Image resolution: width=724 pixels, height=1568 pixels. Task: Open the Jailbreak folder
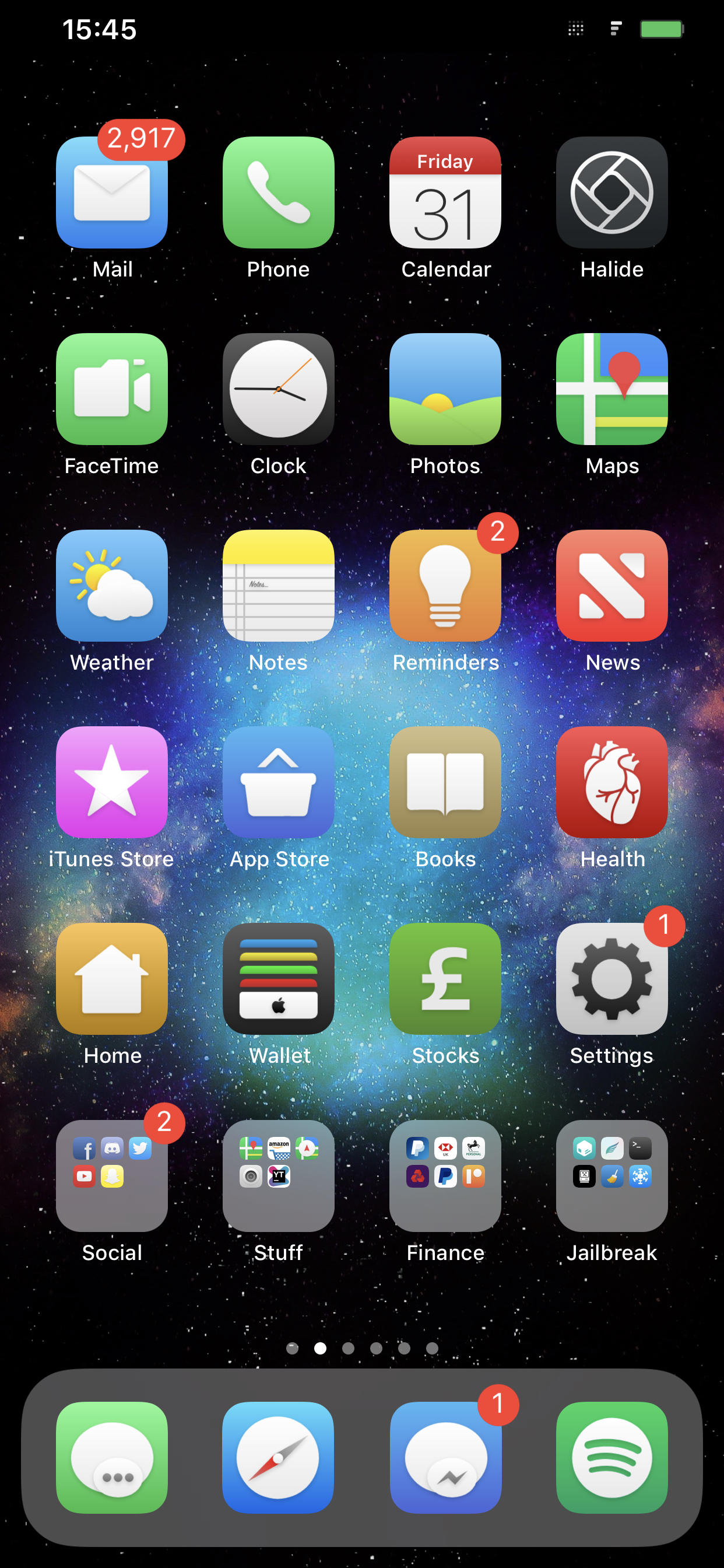[x=611, y=1175]
